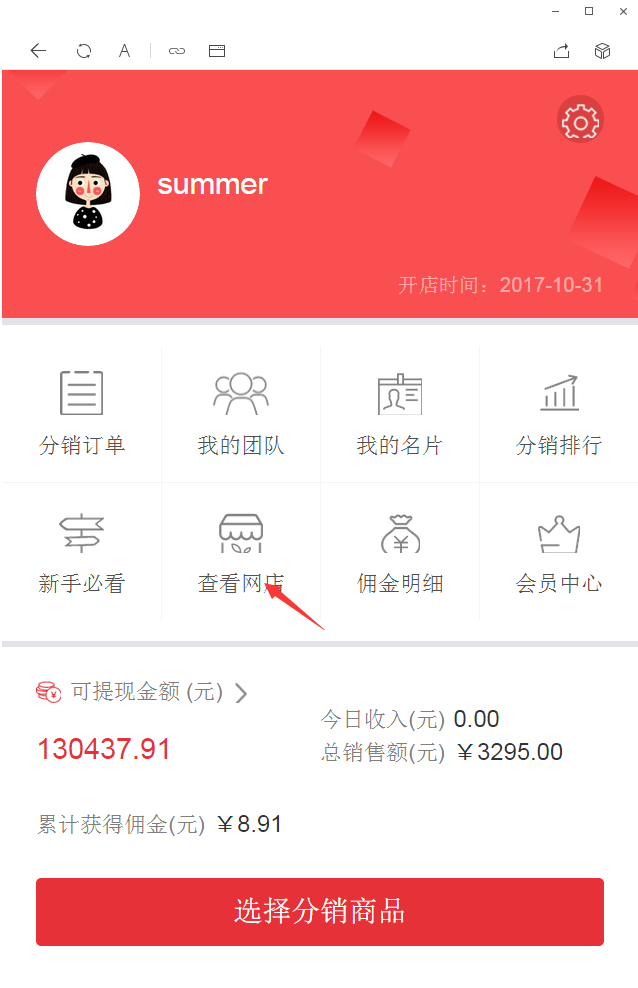The image size is (638, 988).
Task: Share this page
Action: 561,51
